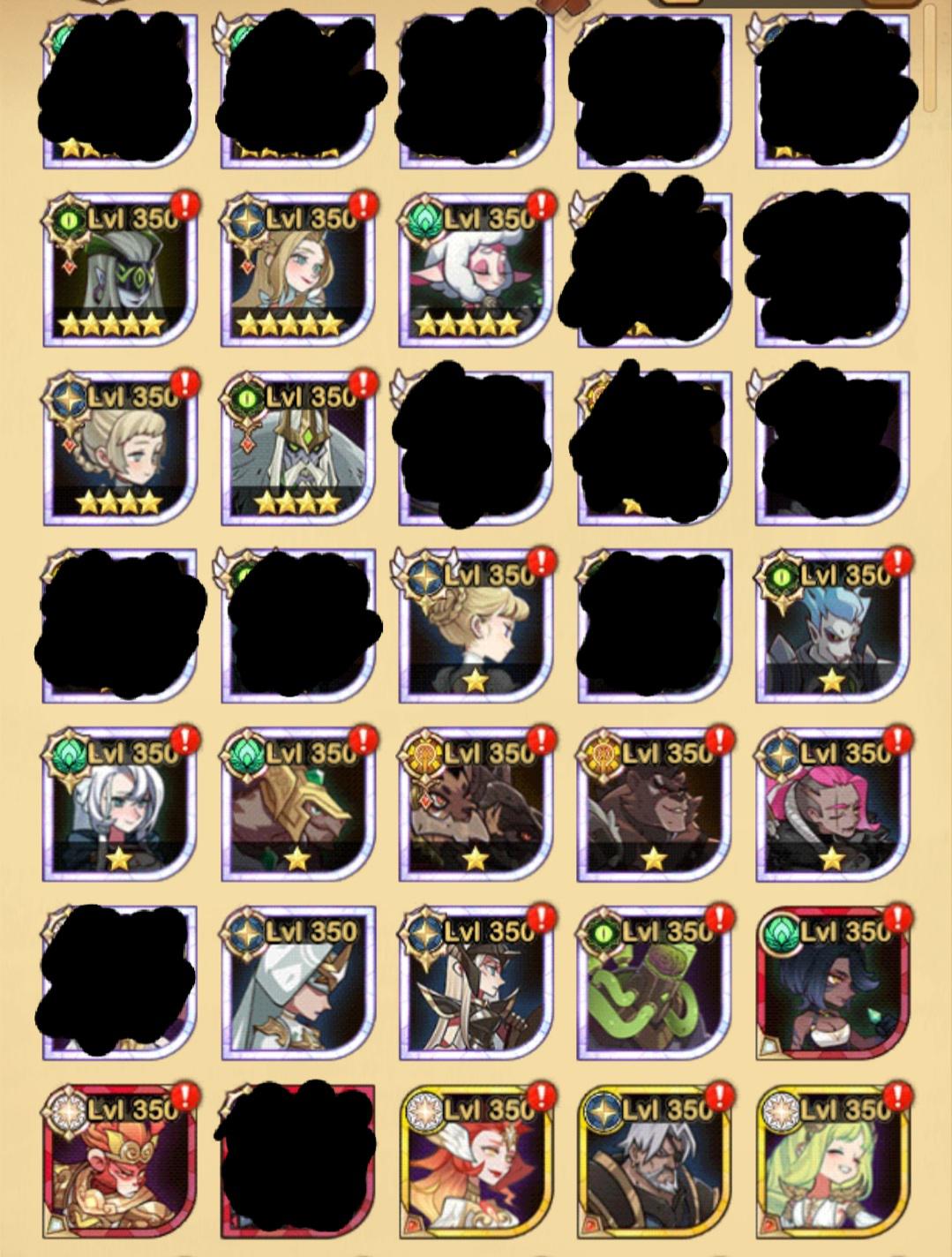Select the gold-helmeted beast hero
This screenshot has height=1257, width=952.
(298, 805)
